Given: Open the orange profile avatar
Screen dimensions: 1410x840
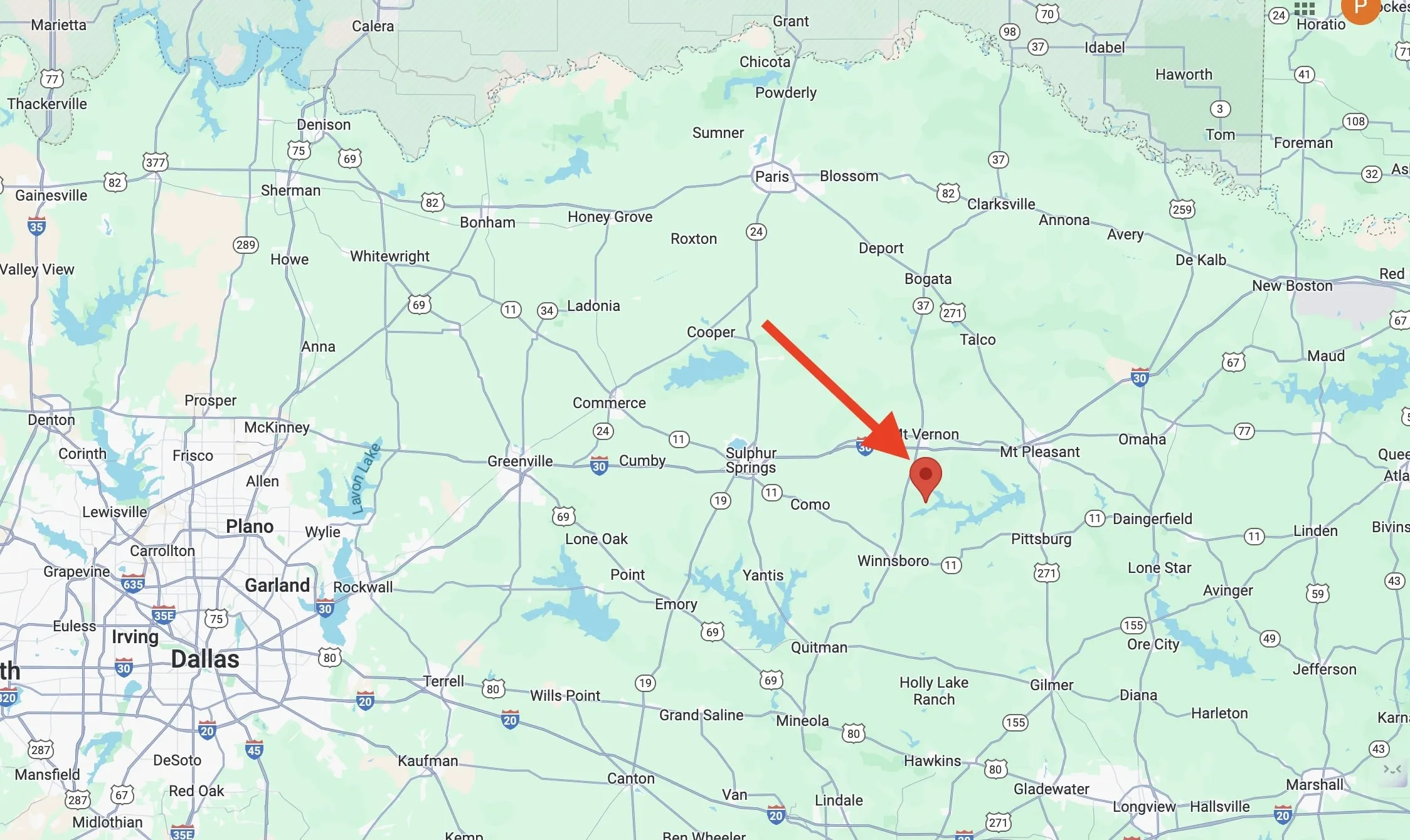Looking at the screenshot, I should [x=1359, y=9].
